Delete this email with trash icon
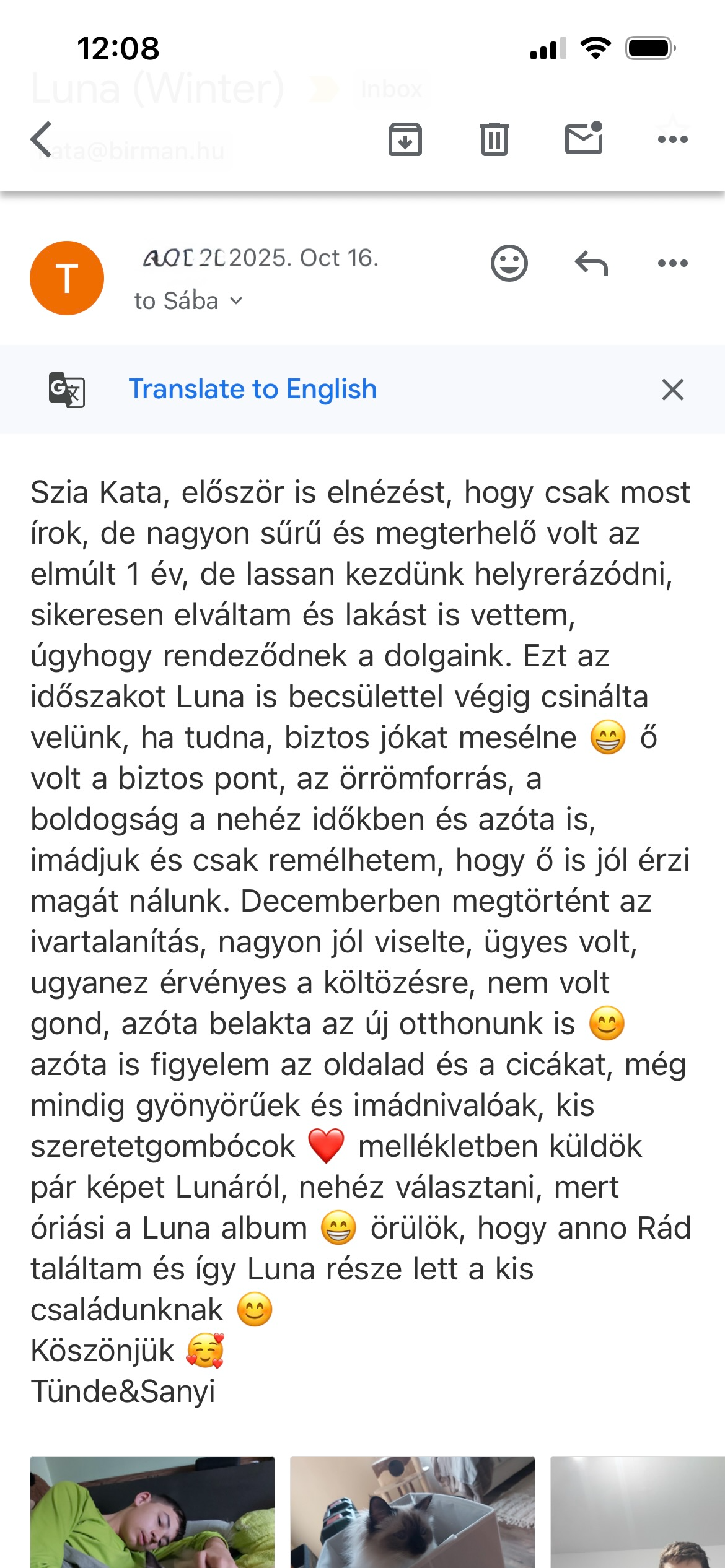This screenshot has width=725, height=1568. click(494, 139)
